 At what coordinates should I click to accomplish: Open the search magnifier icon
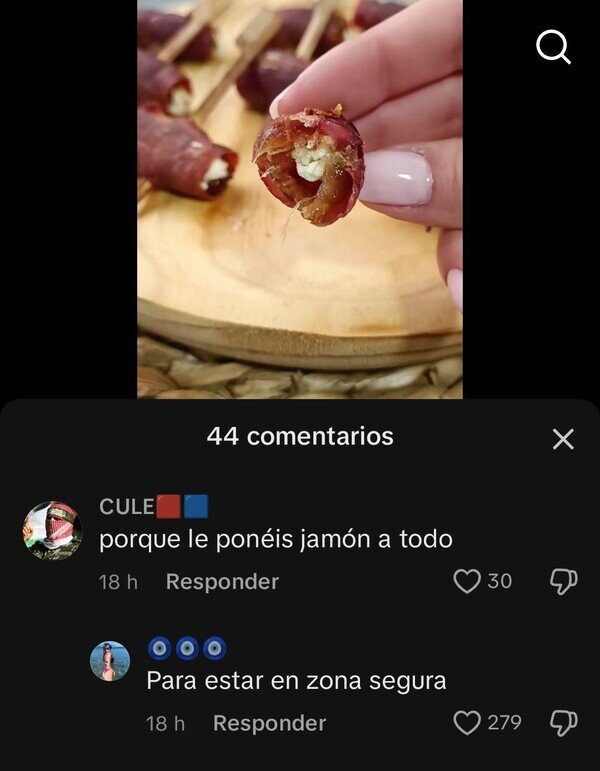tap(553, 46)
